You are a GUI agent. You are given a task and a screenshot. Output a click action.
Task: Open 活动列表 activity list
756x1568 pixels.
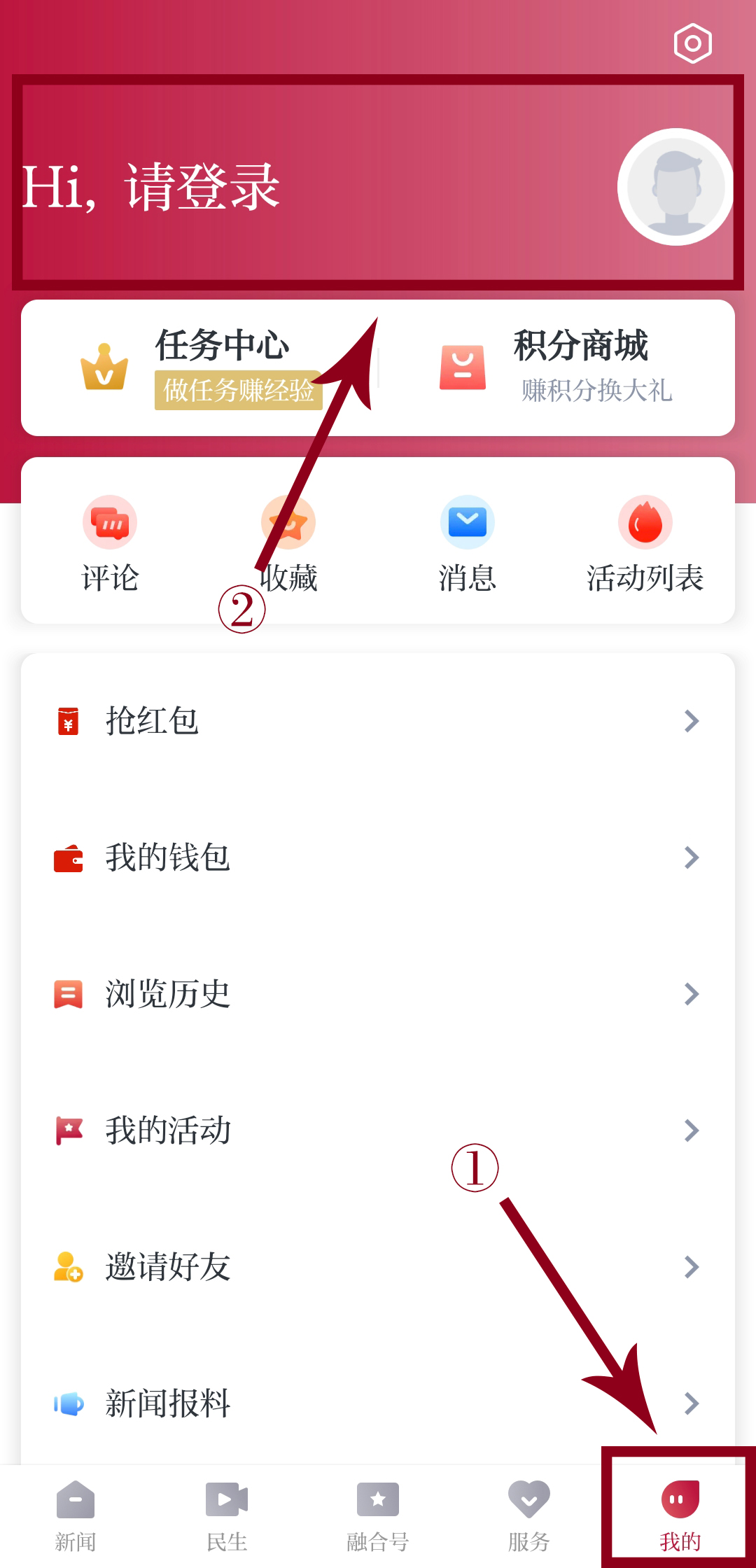tap(645, 542)
